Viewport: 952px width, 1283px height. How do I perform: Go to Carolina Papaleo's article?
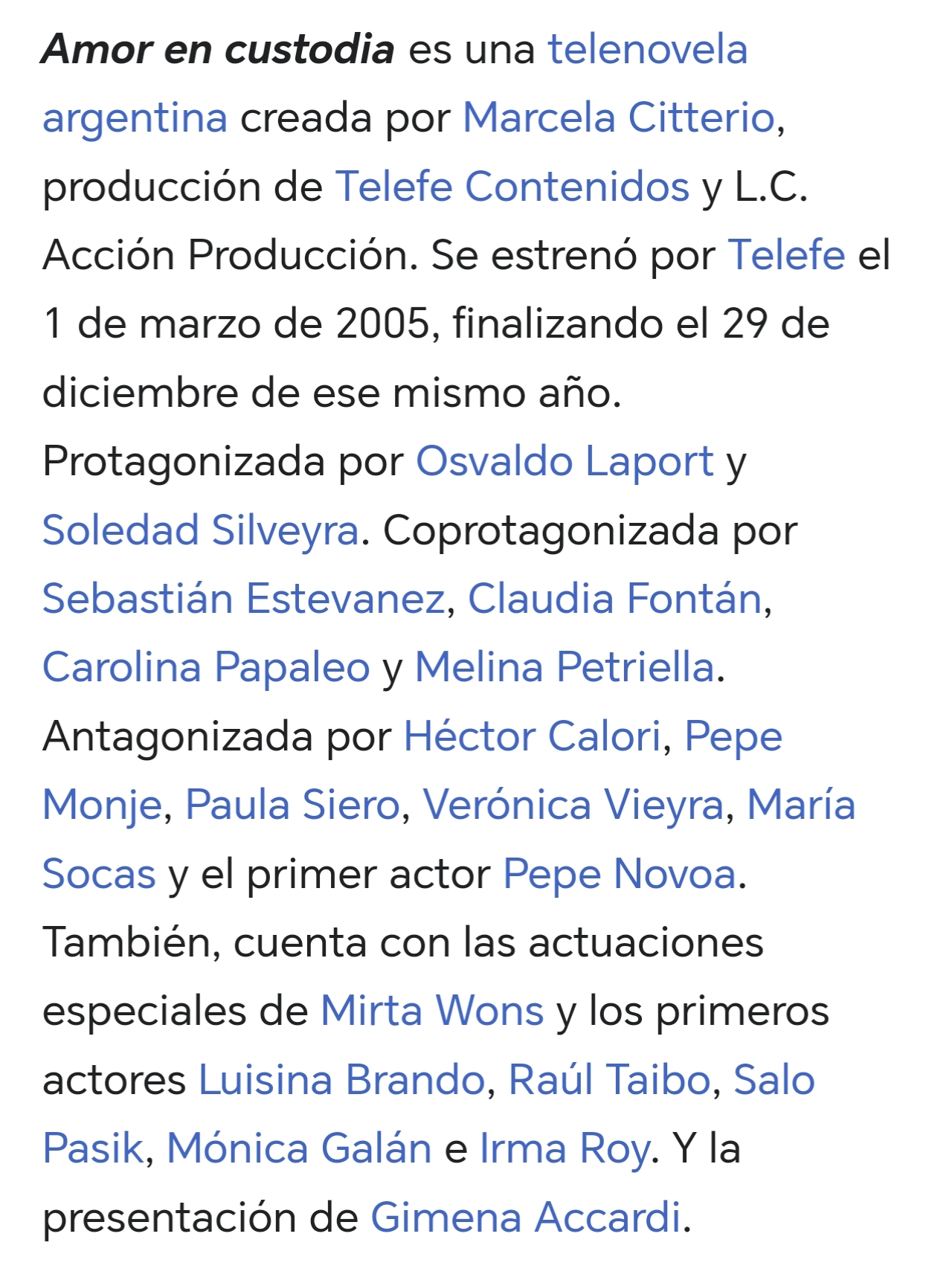(x=206, y=668)
